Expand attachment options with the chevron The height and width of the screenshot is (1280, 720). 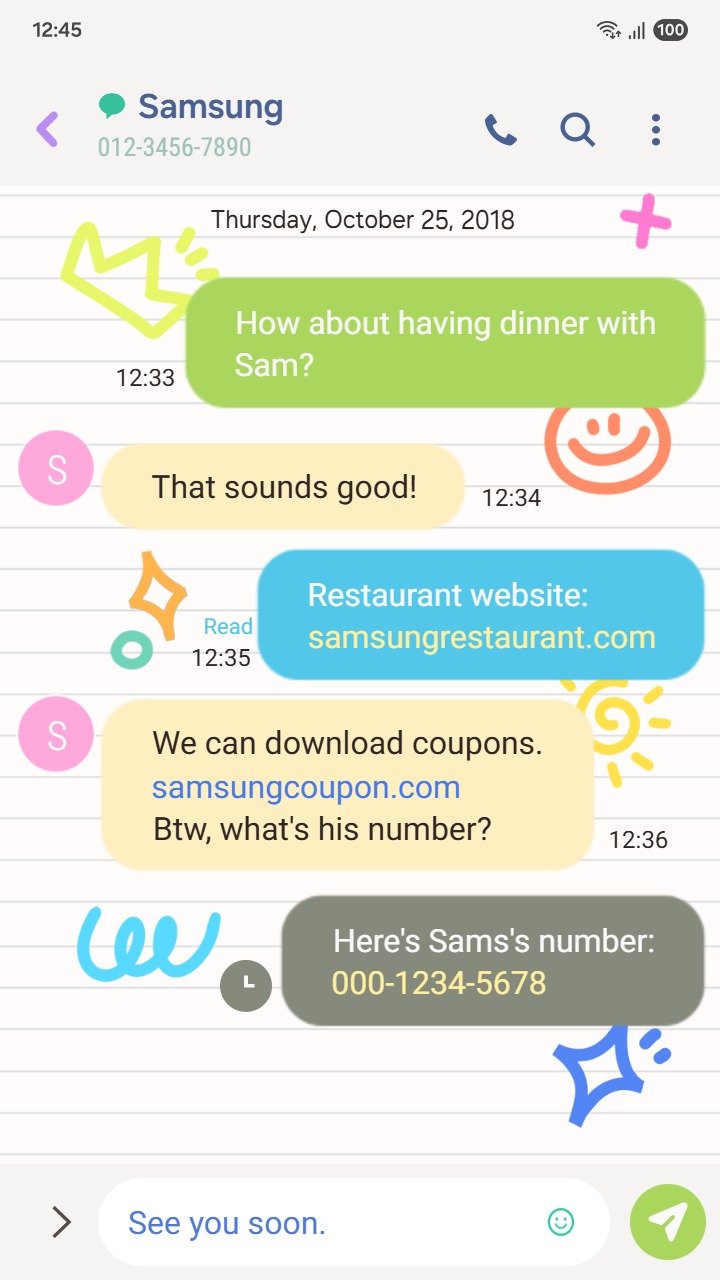pyautogui.click(x=61, y=1222)
